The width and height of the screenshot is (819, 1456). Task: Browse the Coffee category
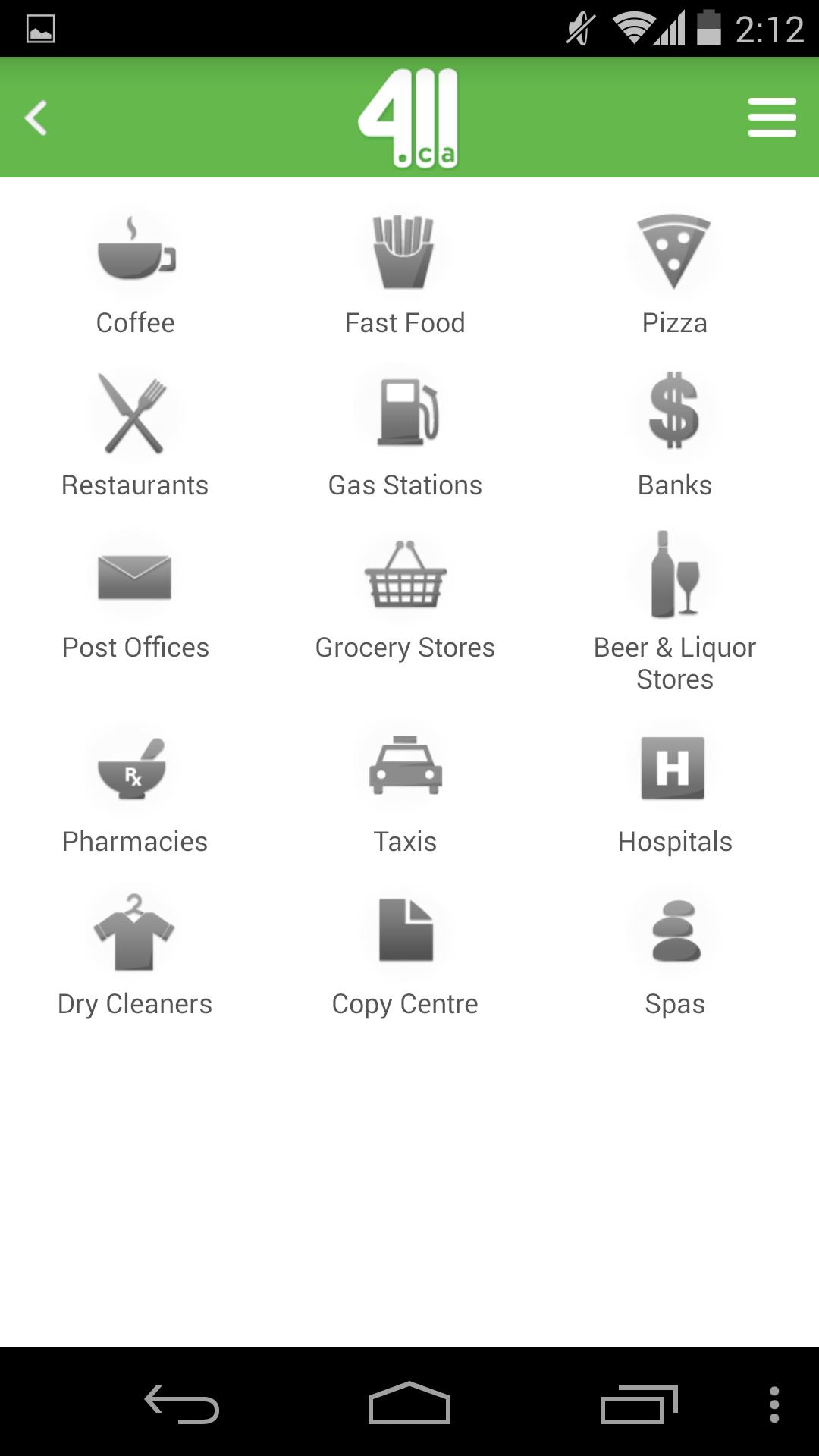click(x=136, y=275)
